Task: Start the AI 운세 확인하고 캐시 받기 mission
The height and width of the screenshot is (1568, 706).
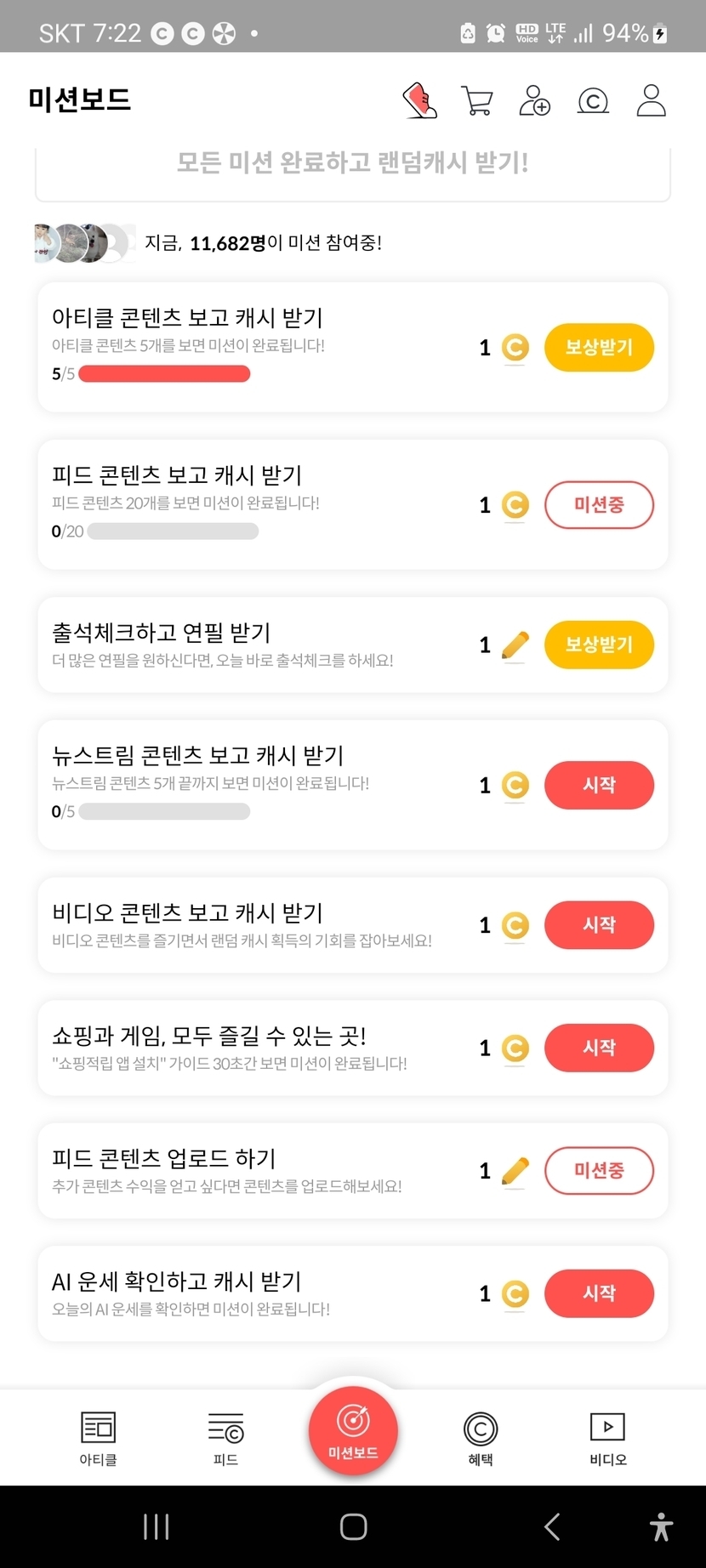Action: [599, 1293]
